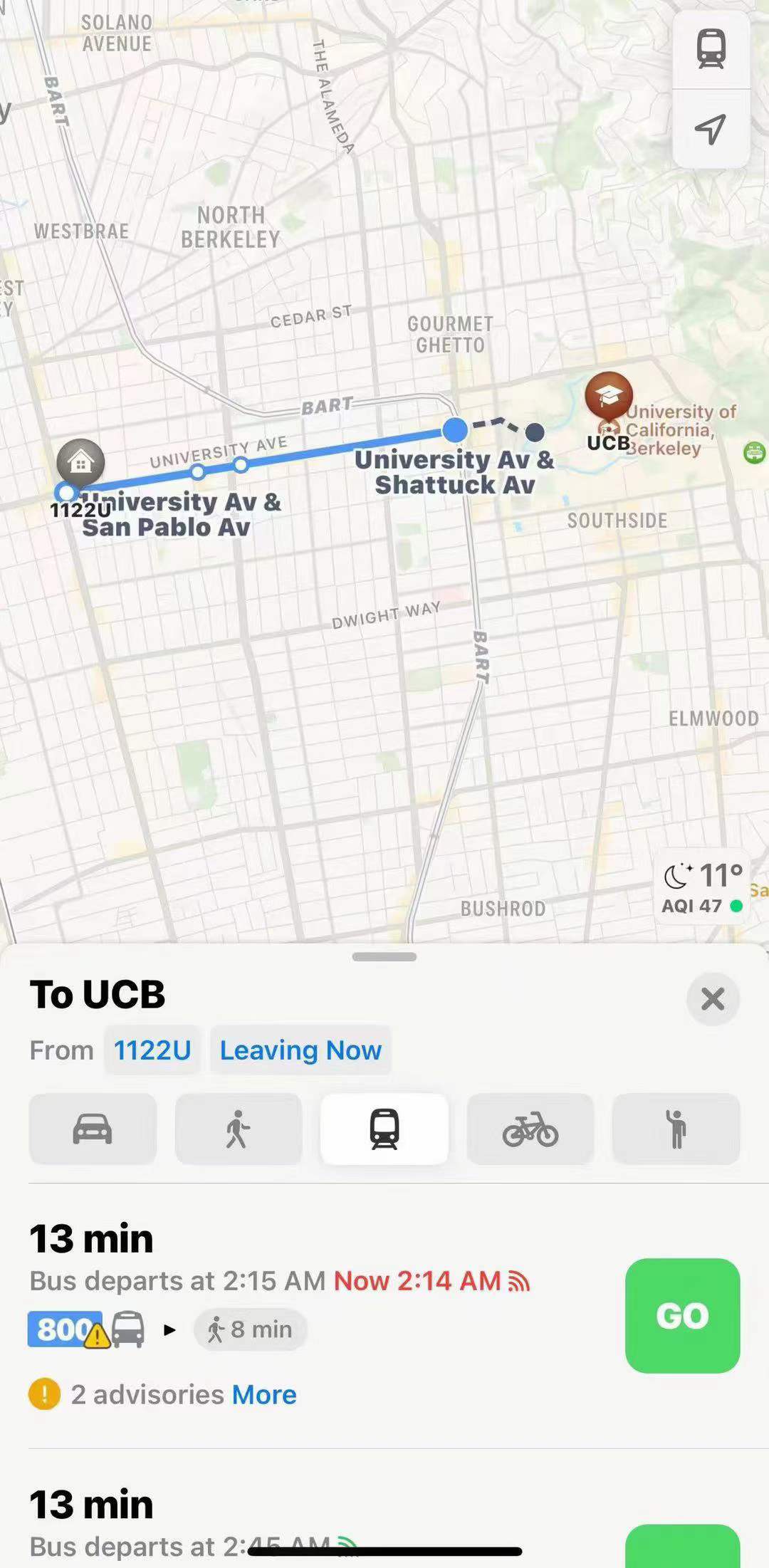
Task: Center map on current location
Action: pyautogui.click(x=711, y=130)
